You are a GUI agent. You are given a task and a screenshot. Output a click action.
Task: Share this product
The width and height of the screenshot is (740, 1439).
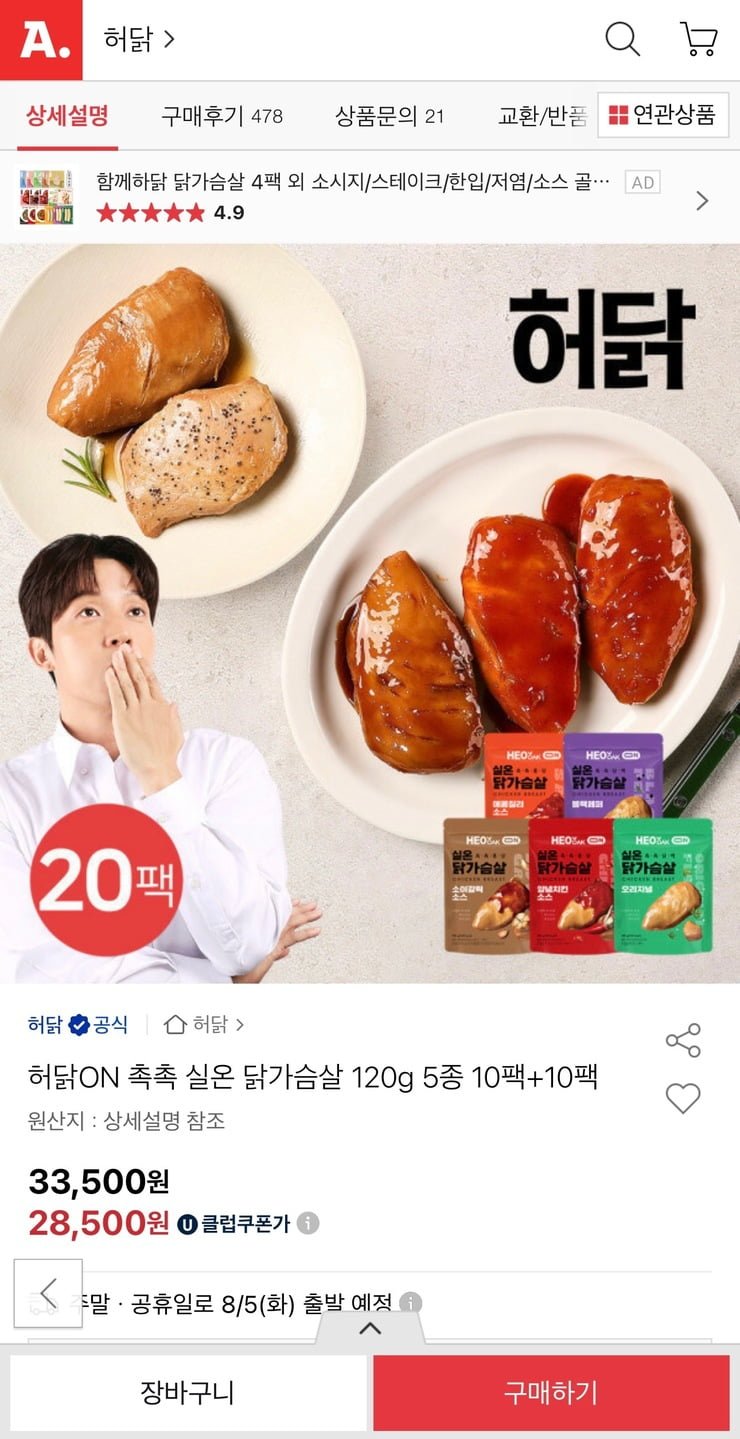683,1040
